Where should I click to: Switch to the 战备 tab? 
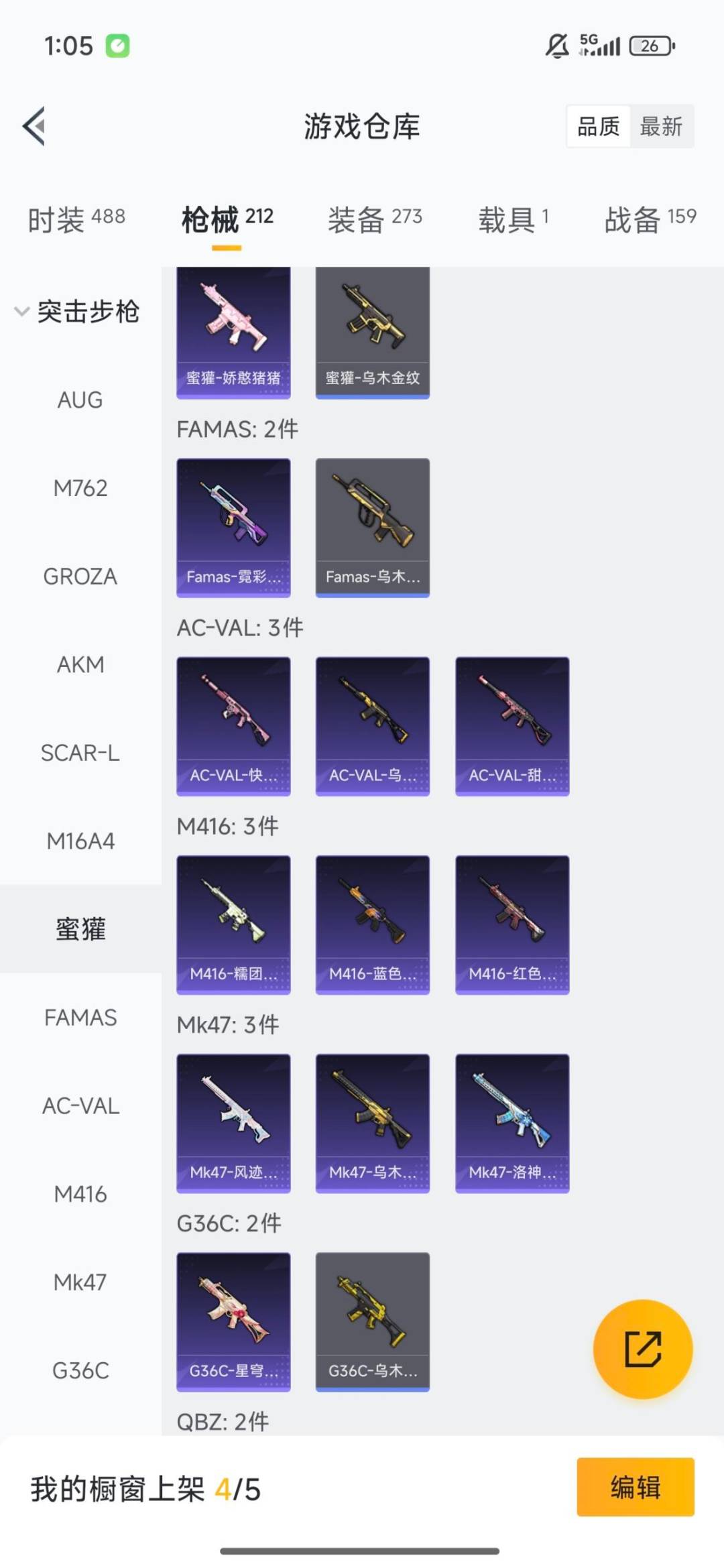tap(650, 219)
